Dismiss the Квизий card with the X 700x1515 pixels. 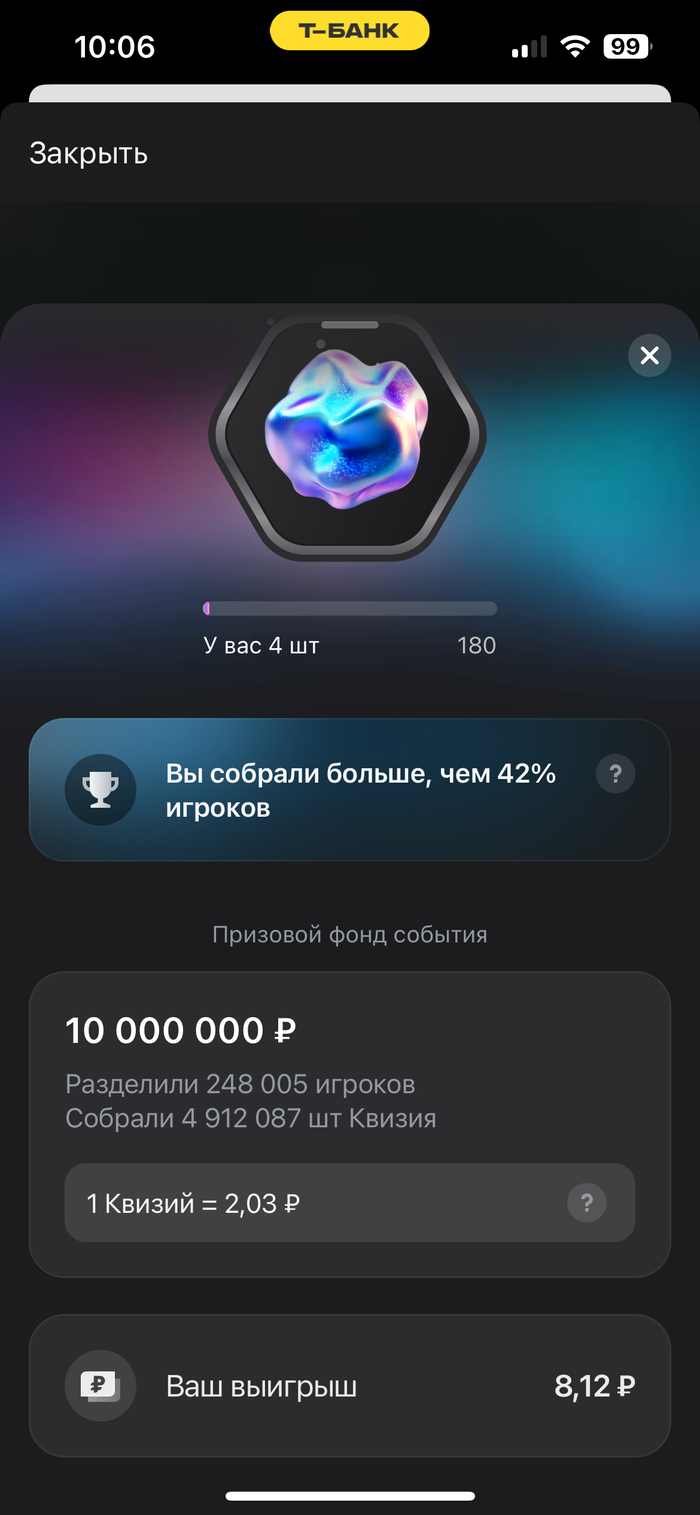coord(649,355)
